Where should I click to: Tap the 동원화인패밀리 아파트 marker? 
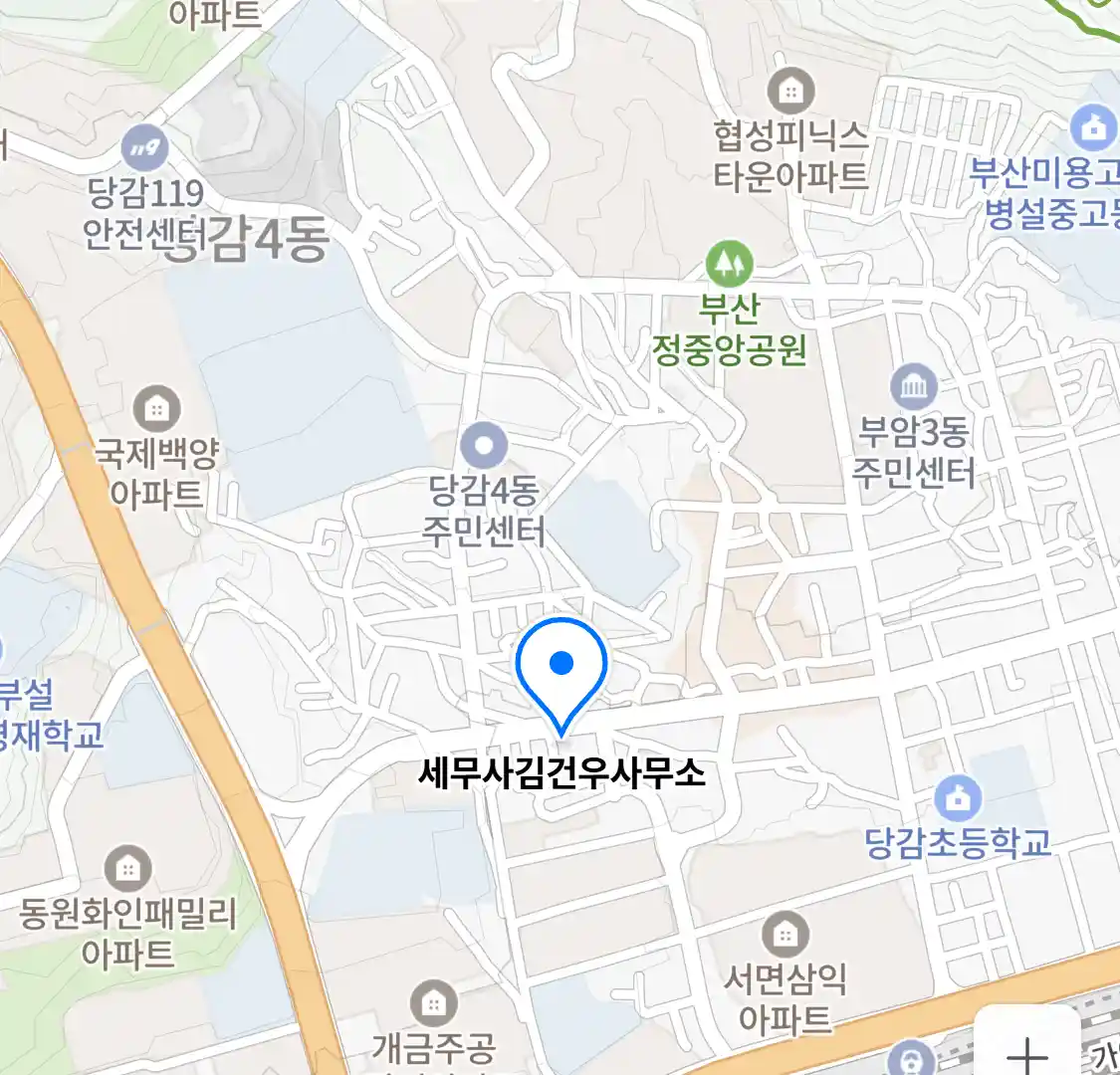click(127, 869)
